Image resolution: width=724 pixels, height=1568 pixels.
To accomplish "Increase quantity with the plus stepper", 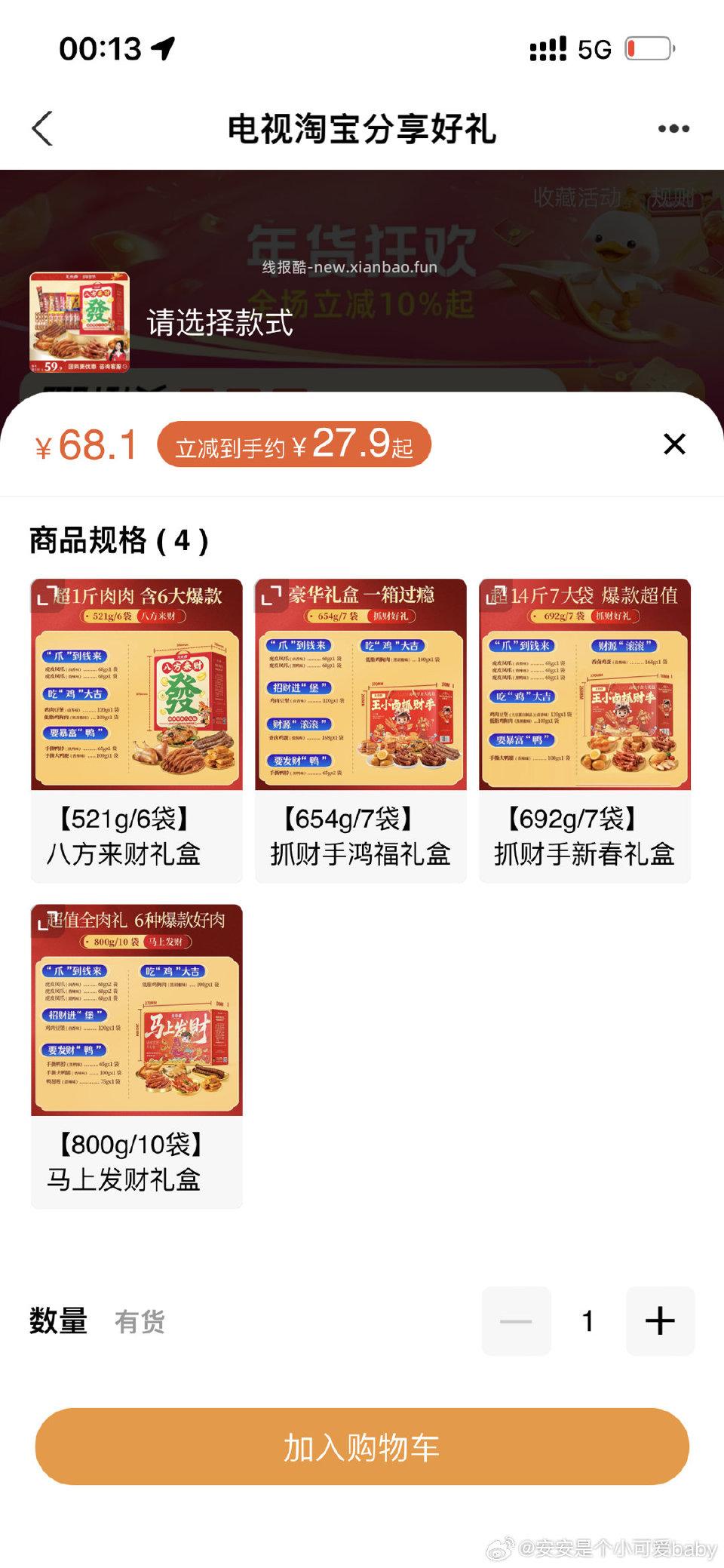I will click(x=659, y=1320).
